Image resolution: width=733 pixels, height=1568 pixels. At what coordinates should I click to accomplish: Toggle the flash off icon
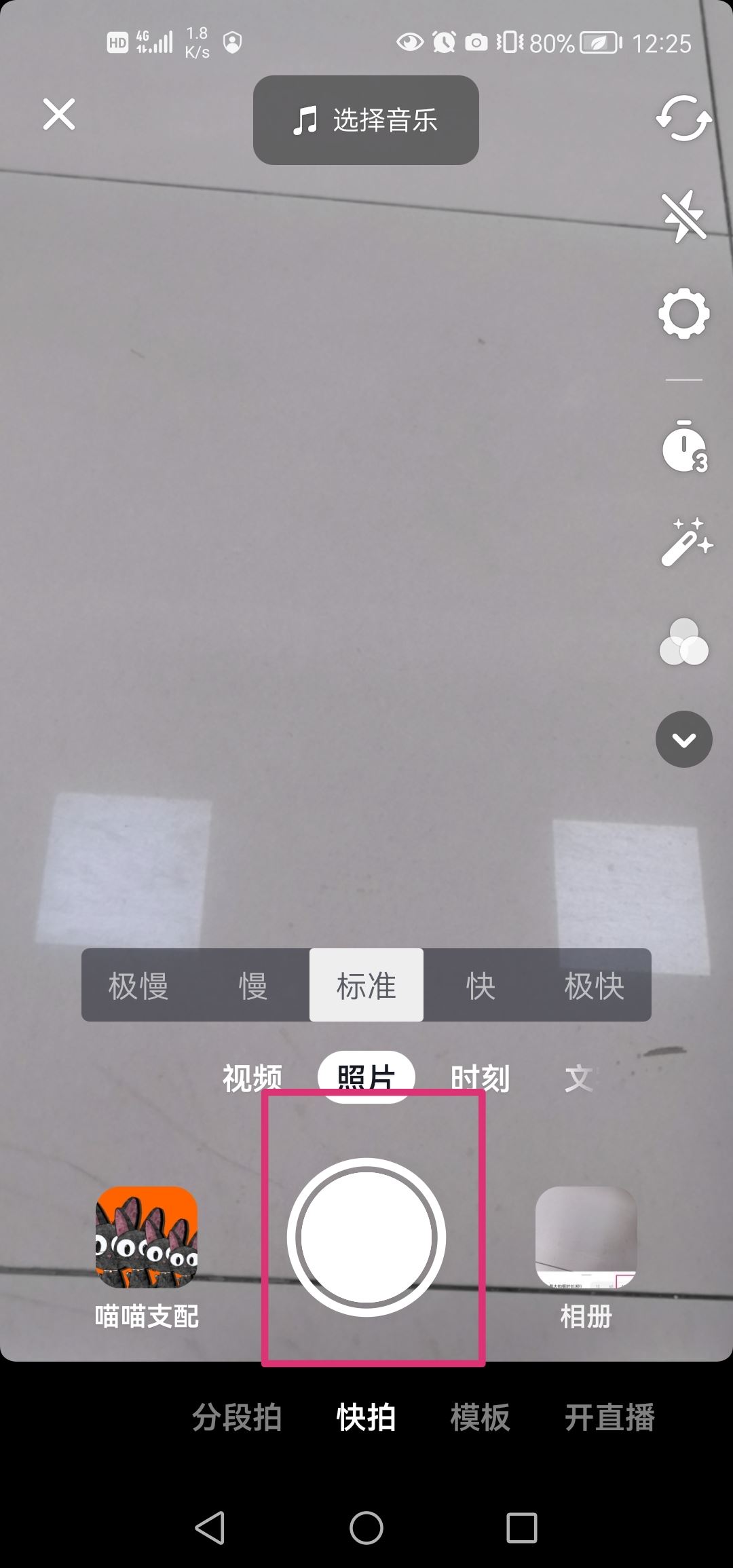[683, 217]
